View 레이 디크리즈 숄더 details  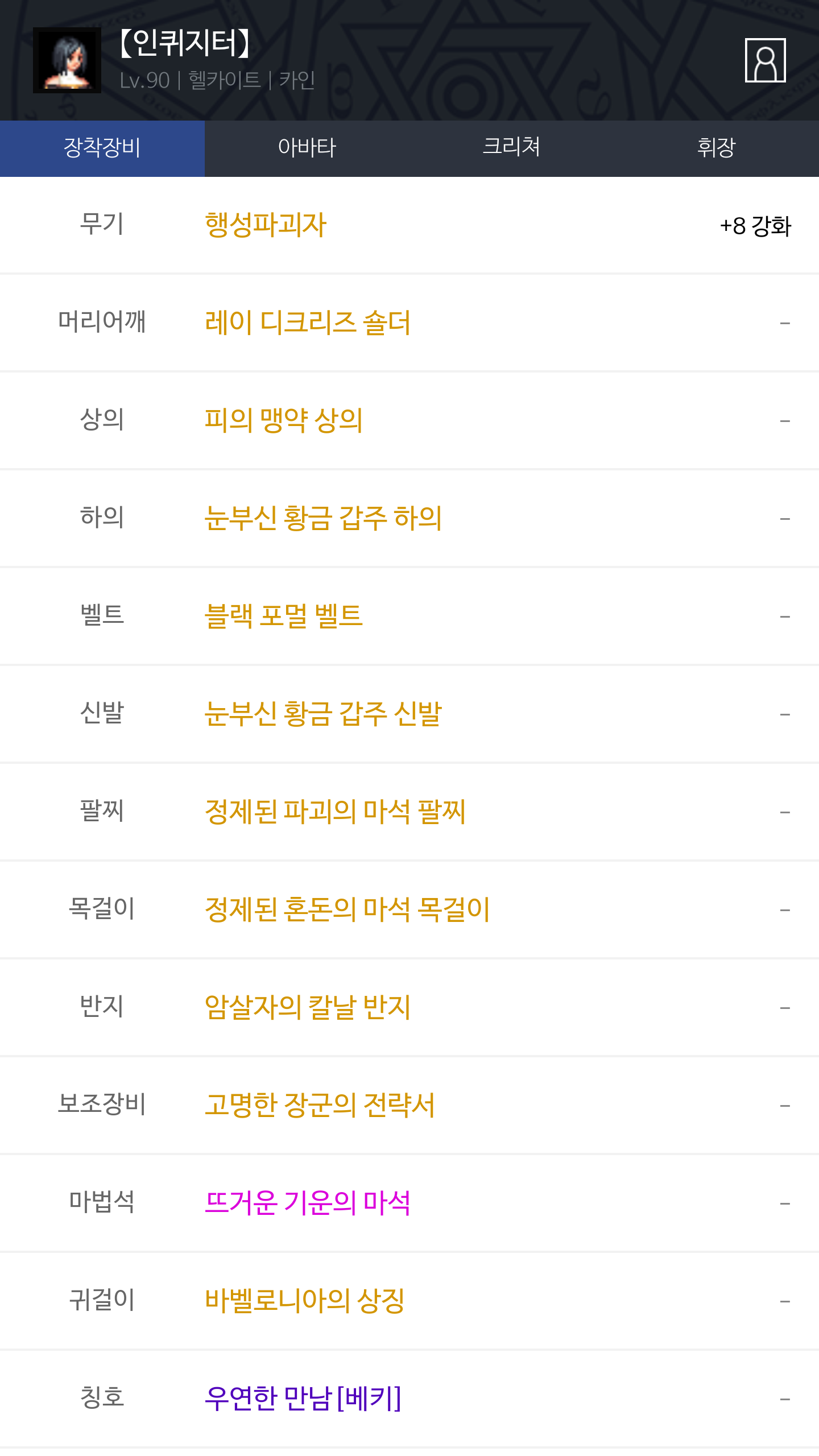click(308, 322)
